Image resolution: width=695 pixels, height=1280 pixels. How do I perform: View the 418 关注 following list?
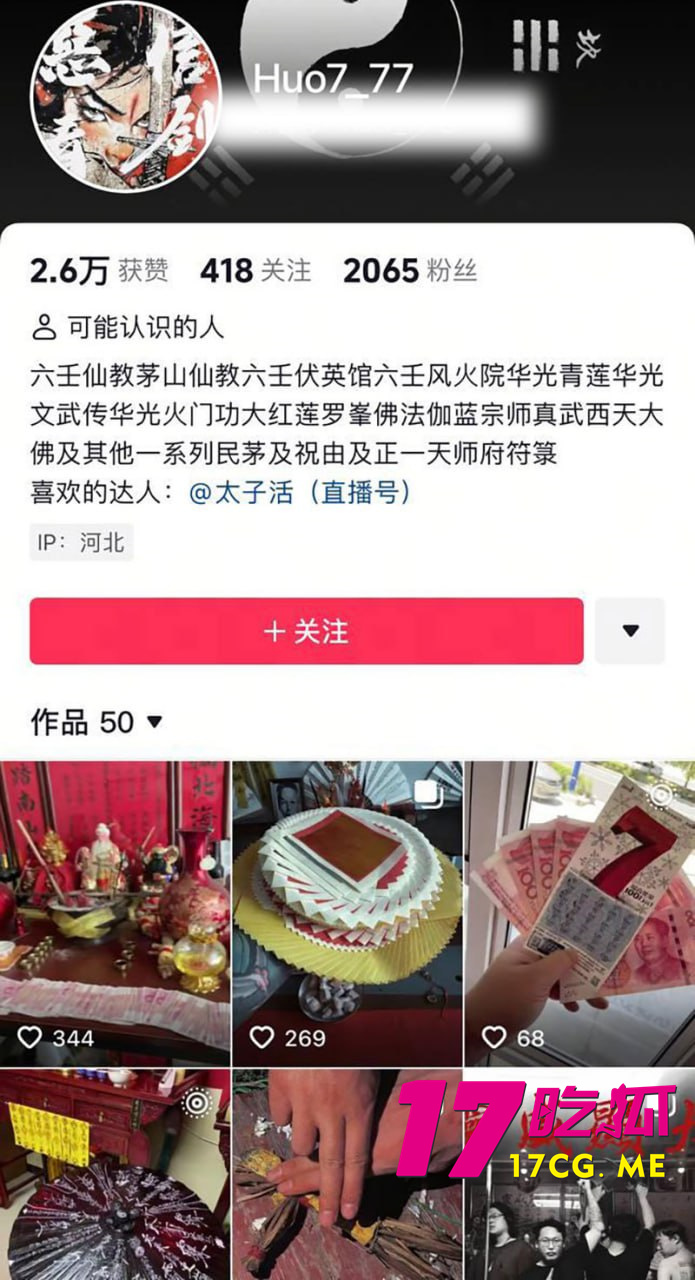pyautogui.click(x=255, y=271)
